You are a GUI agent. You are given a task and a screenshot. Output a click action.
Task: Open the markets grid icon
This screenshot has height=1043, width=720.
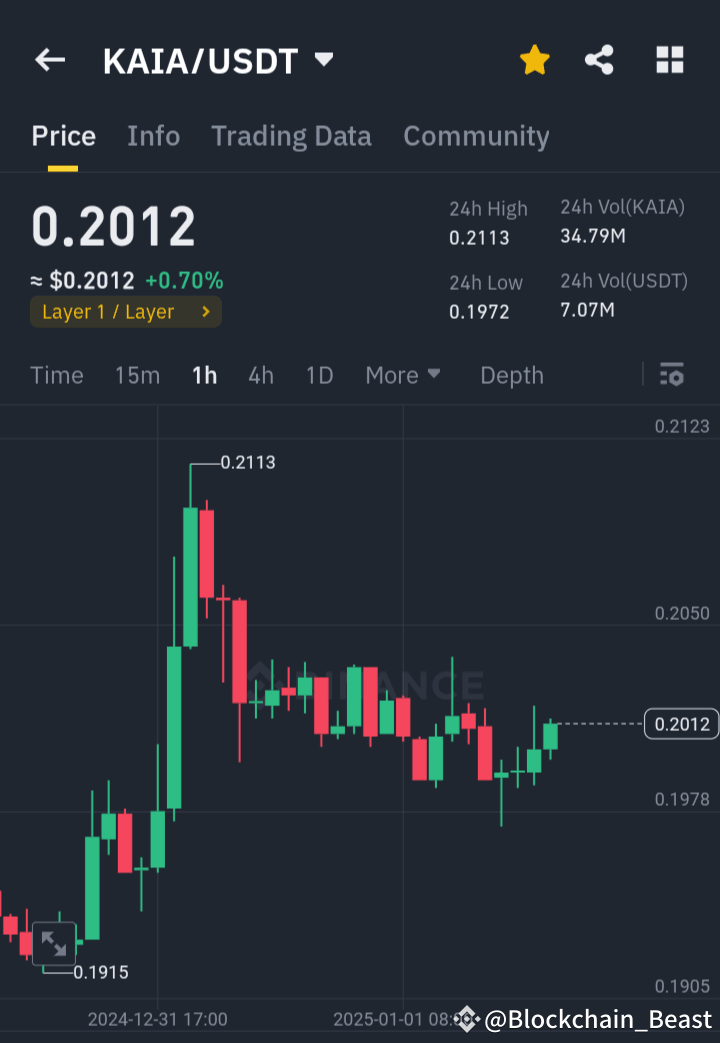[669, 60]
